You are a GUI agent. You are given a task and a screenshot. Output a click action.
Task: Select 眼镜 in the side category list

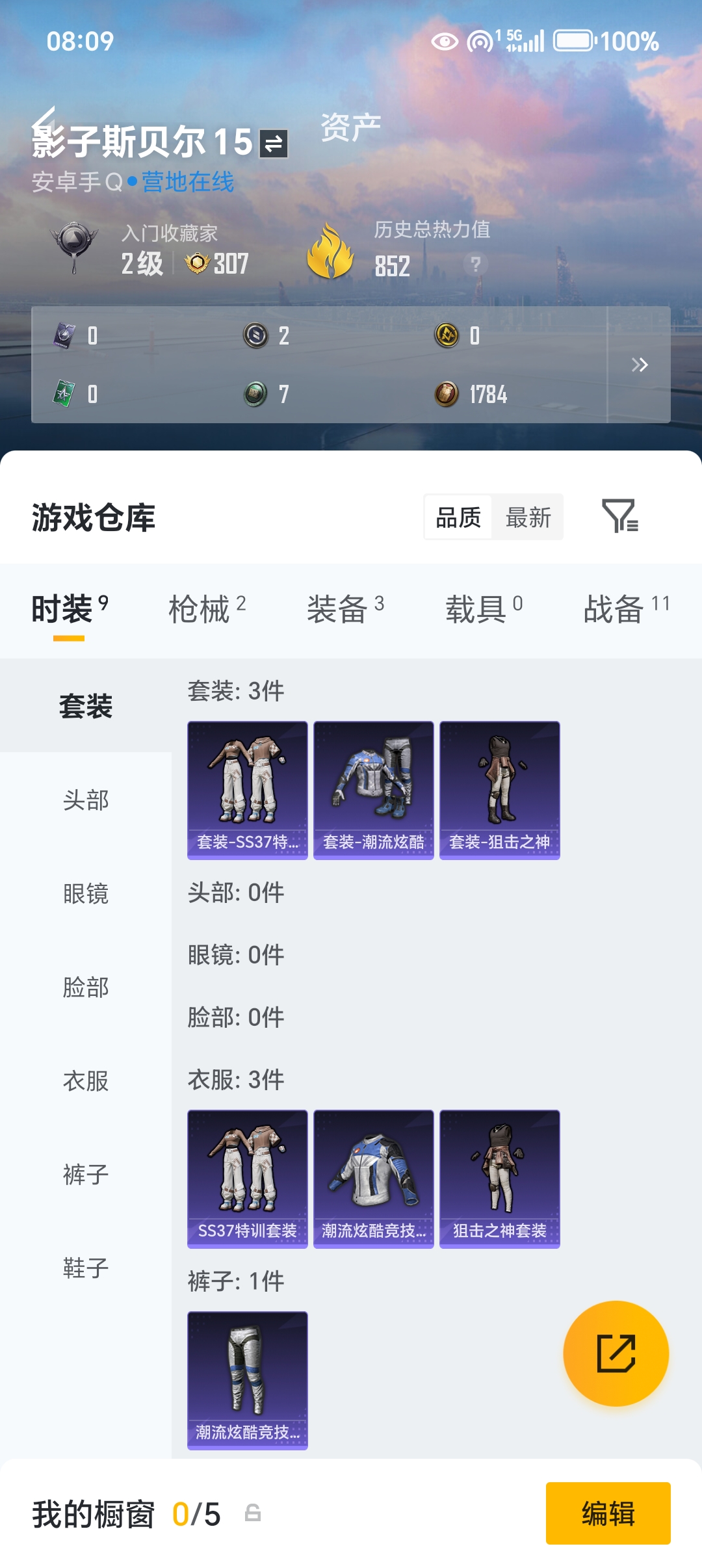[86, 894]
